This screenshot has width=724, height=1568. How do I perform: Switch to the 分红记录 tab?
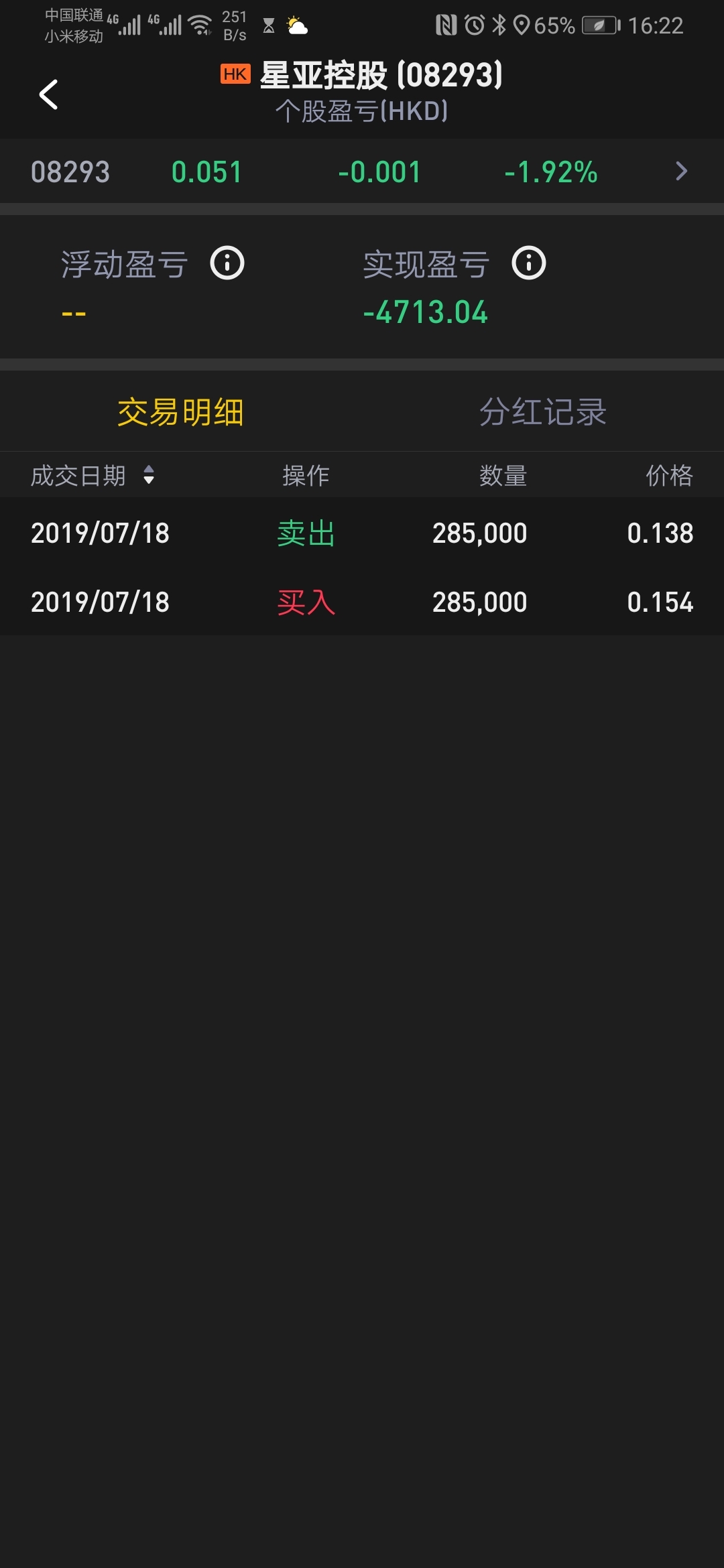tap(543, 411)
